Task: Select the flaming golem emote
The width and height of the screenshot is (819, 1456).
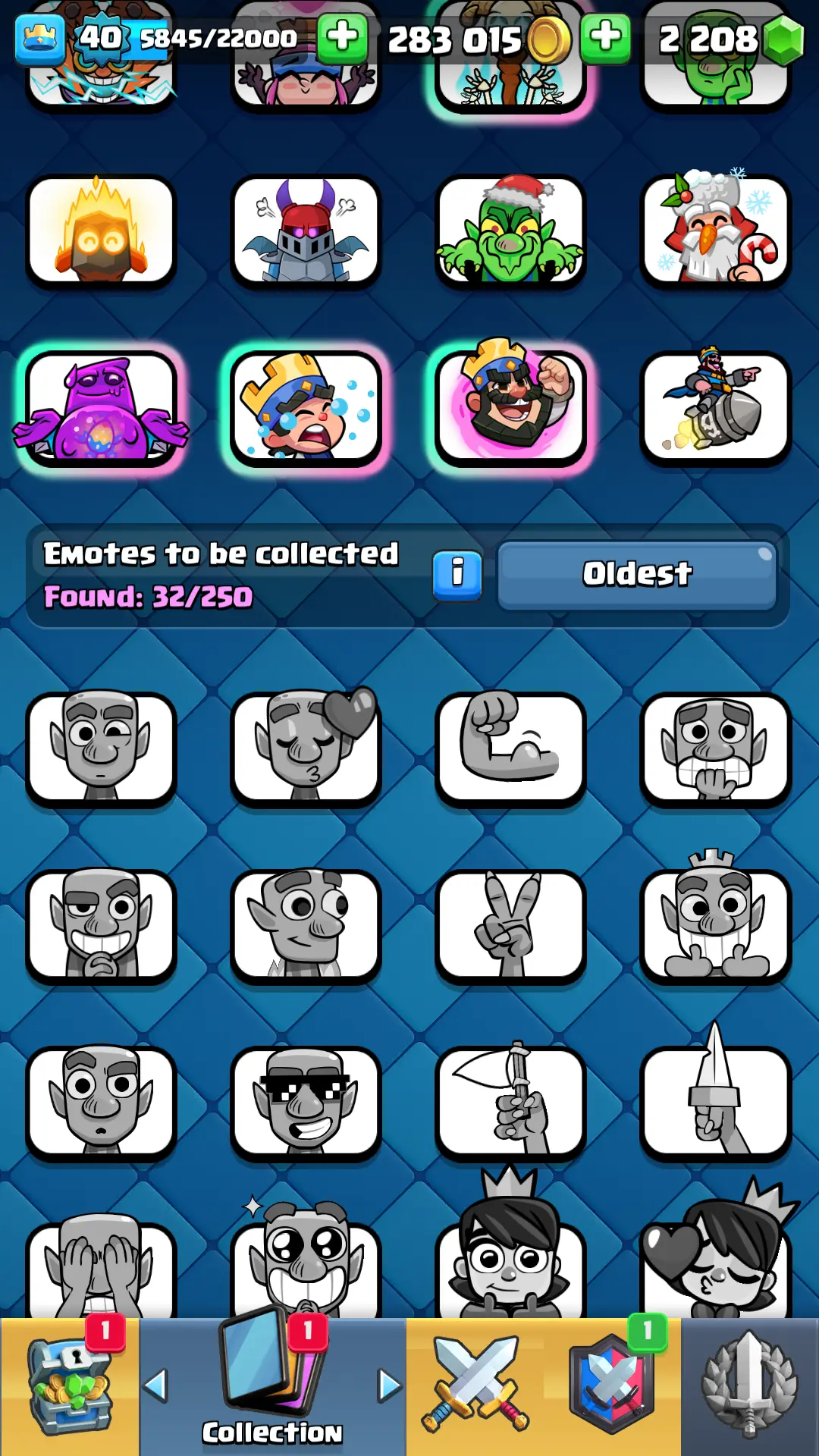Action: point(101,231)
